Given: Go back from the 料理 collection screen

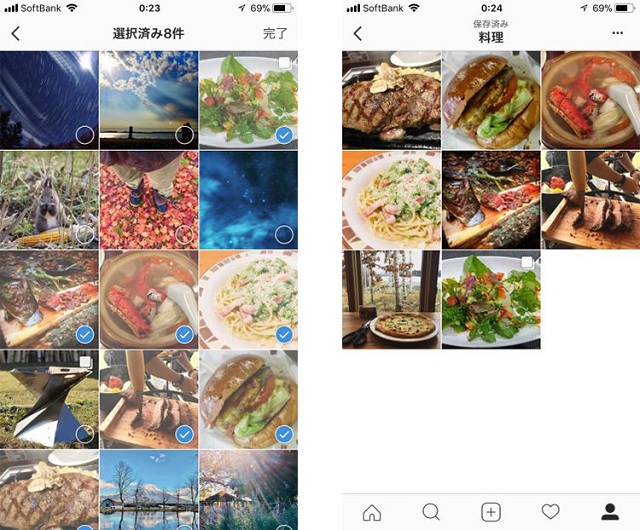Looking at the screenshot, I should pos(358,34).
